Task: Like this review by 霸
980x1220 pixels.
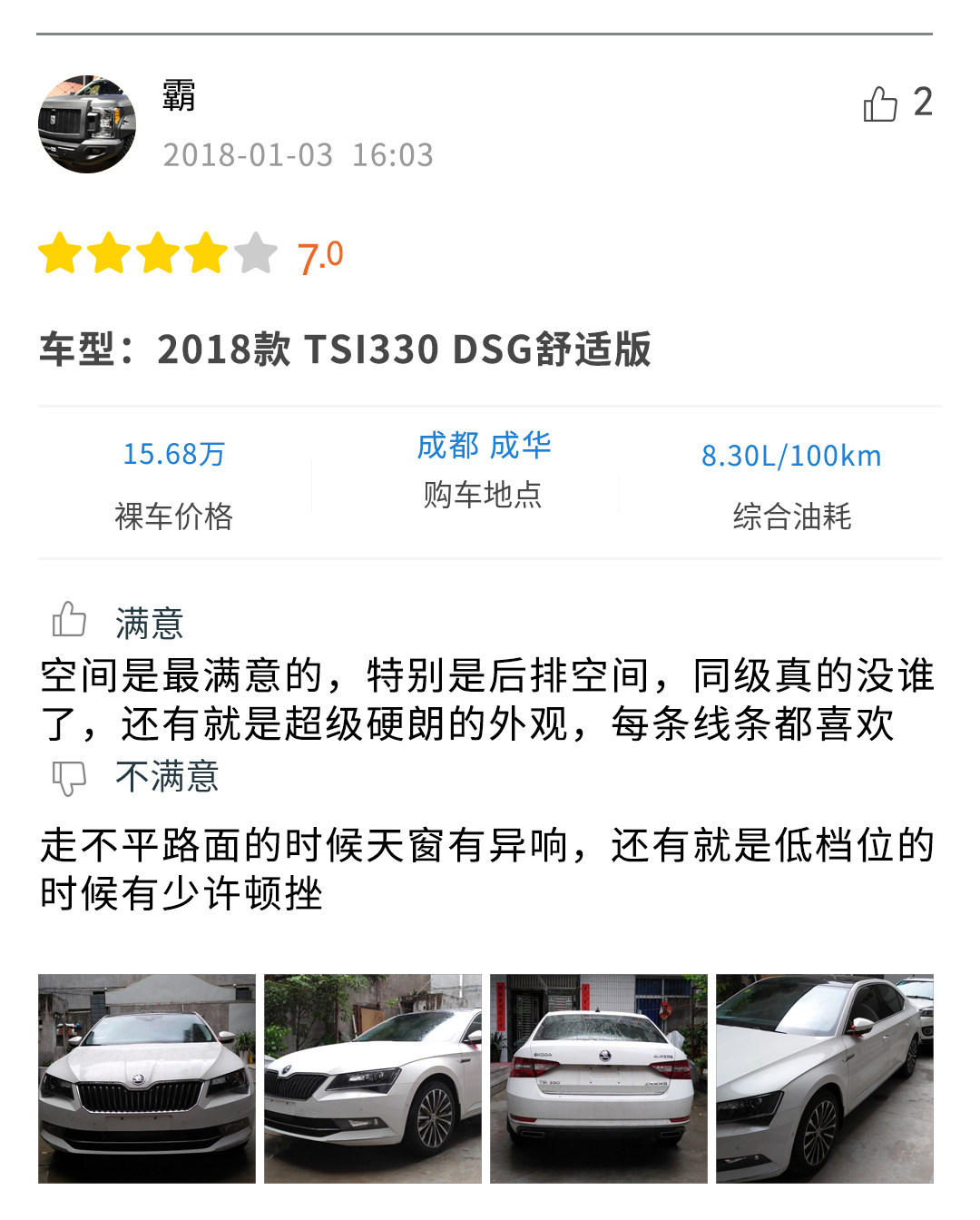Action: click(x=880, y=103)
